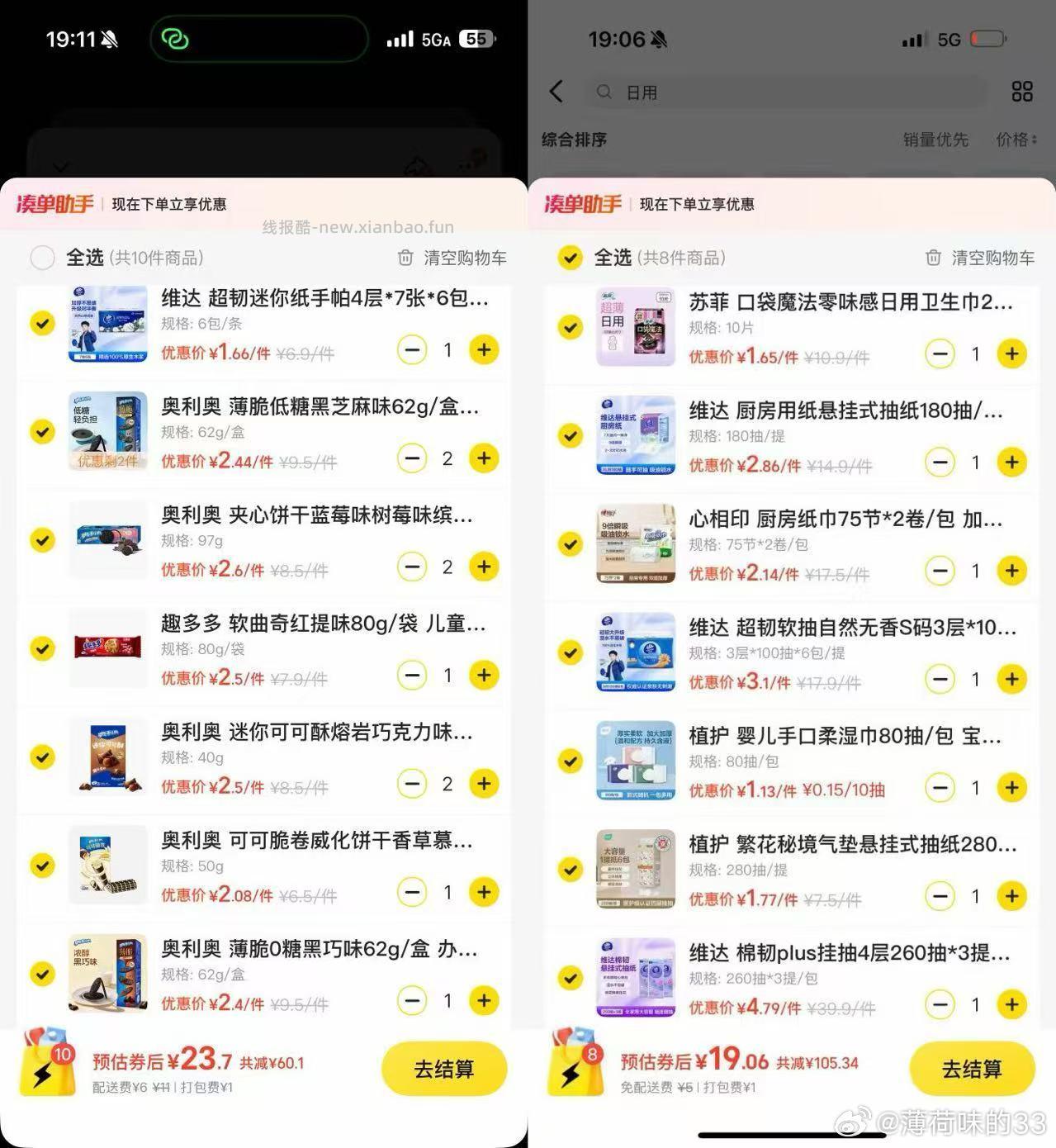
Task: Tap the 去结算 checkout button on right screen
Action: [971, 1068]
